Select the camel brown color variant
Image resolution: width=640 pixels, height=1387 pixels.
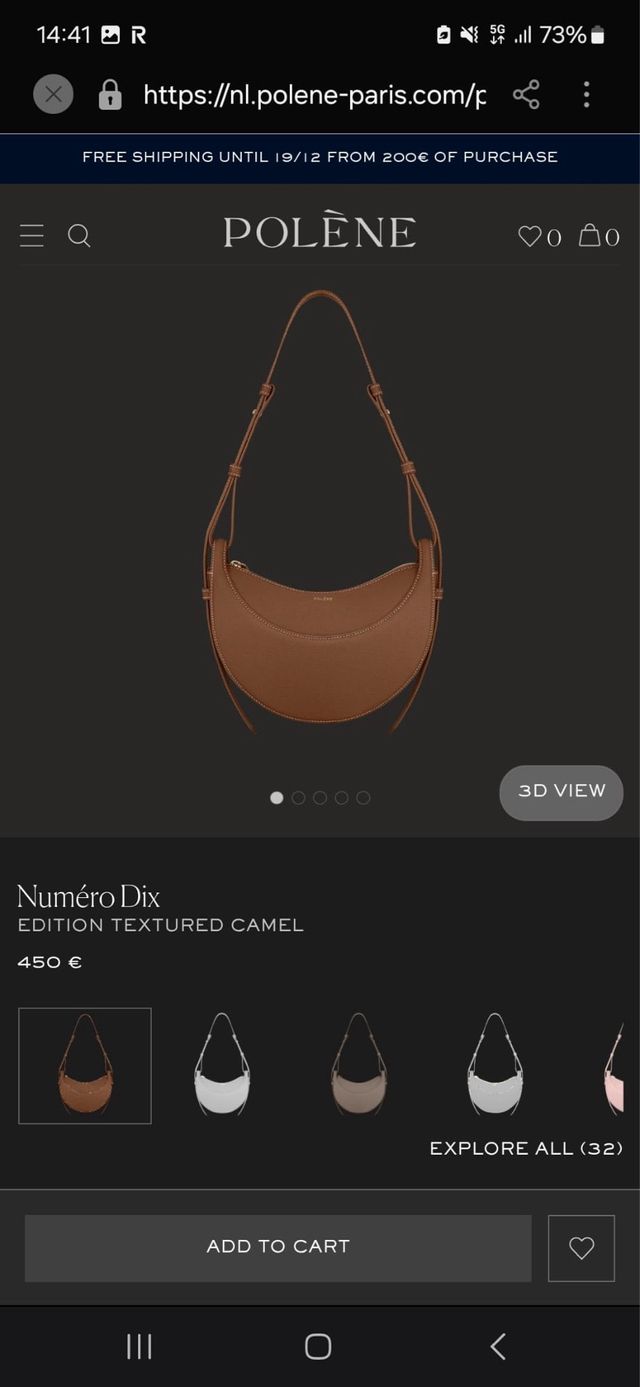point(85,1065)
